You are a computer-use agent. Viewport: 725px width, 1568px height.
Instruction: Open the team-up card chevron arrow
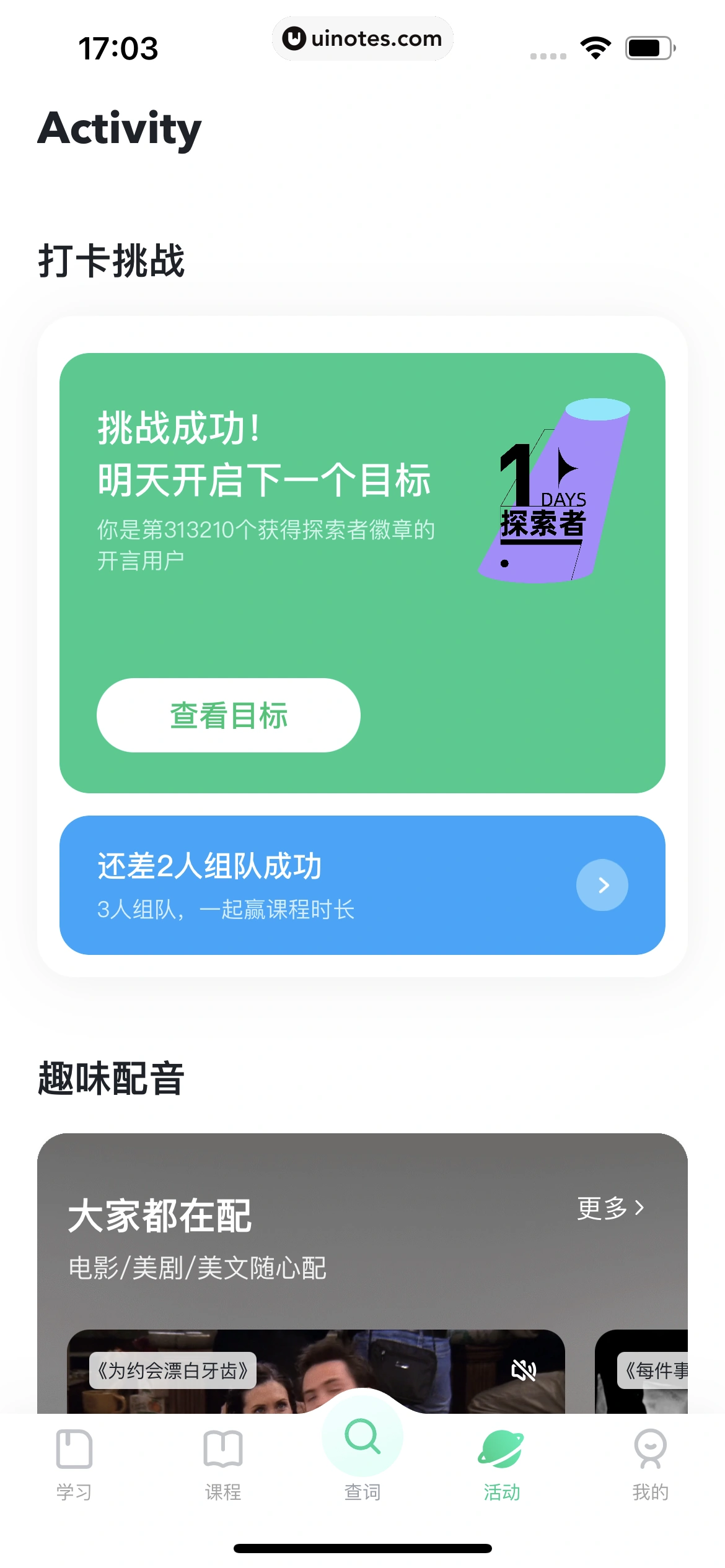602,886
